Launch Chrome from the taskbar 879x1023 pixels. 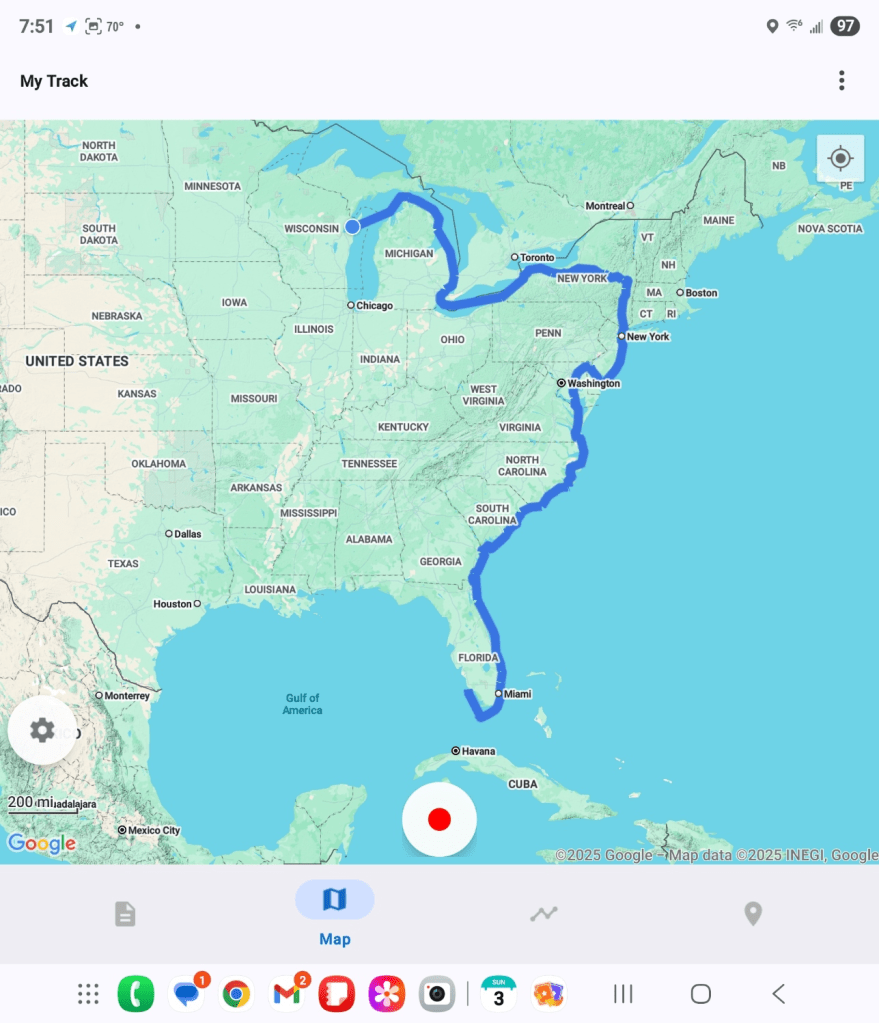click(x=236, y=993)
